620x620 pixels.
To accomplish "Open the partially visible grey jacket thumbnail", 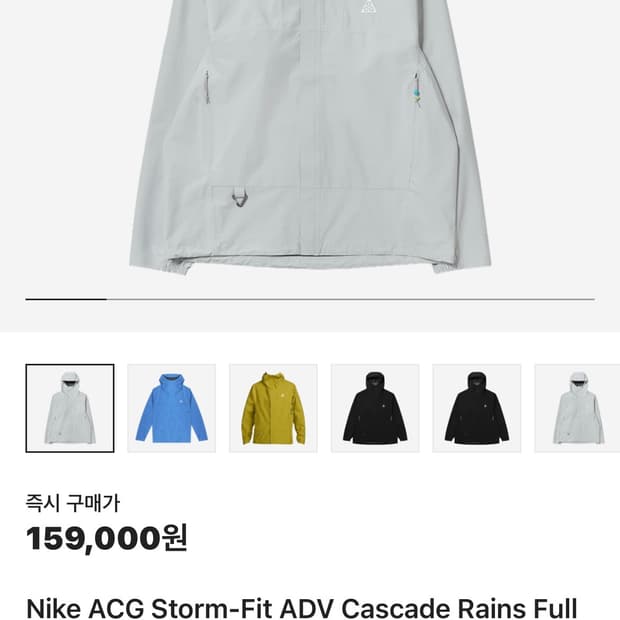I will 577,408.
